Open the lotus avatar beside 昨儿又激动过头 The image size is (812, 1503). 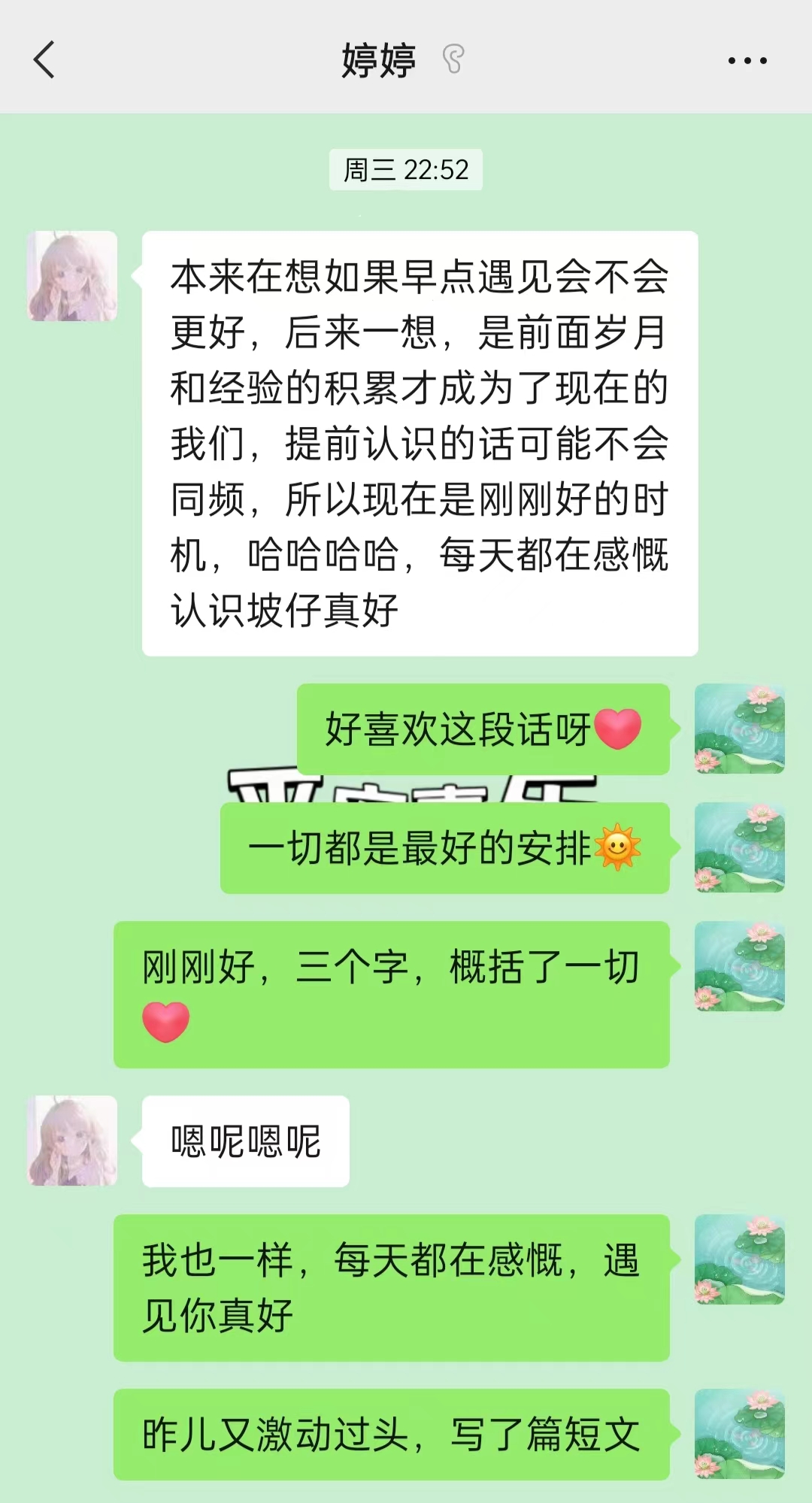739,1434
